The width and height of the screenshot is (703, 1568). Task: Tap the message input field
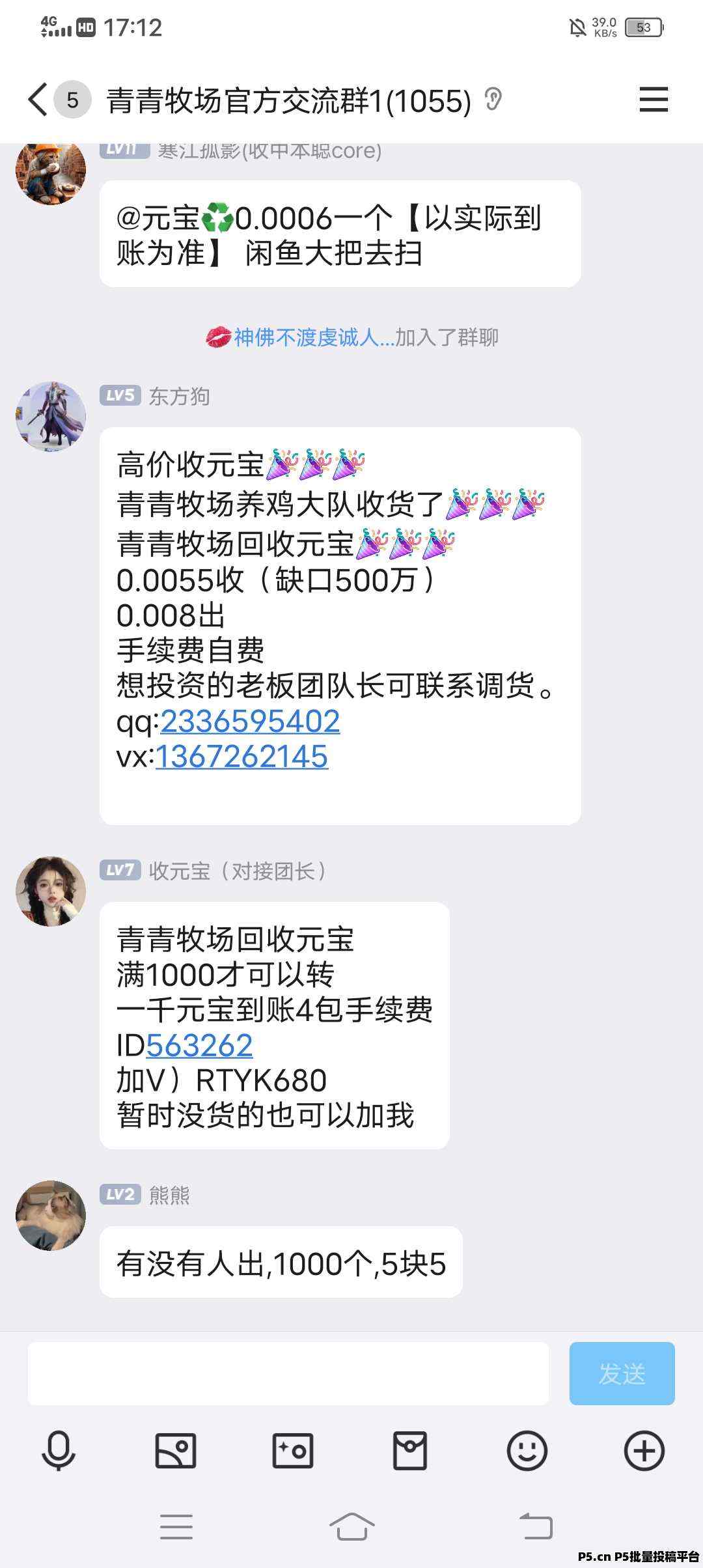(x=288, y=1374)
